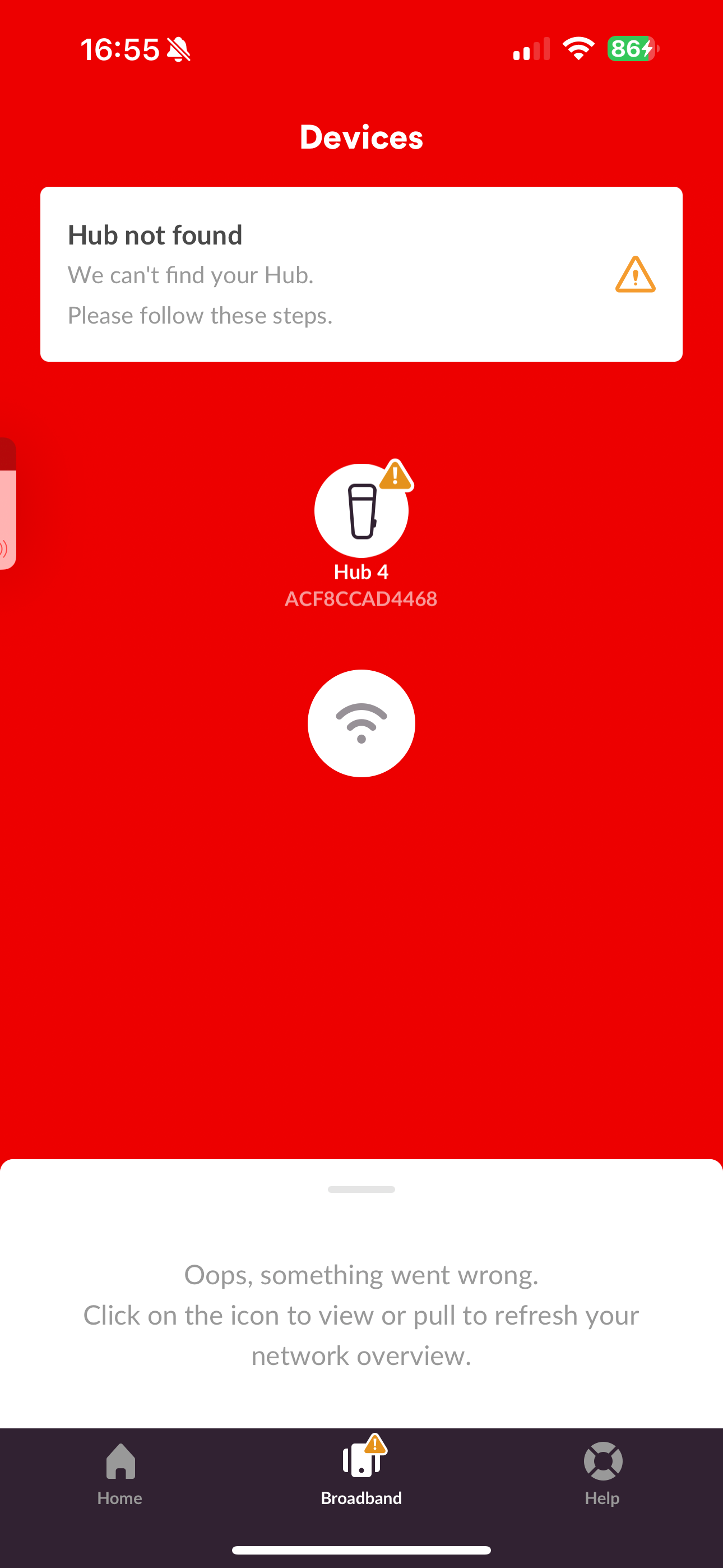
Task: Open the WiFi network icon
Action: [x=361, y=723]
